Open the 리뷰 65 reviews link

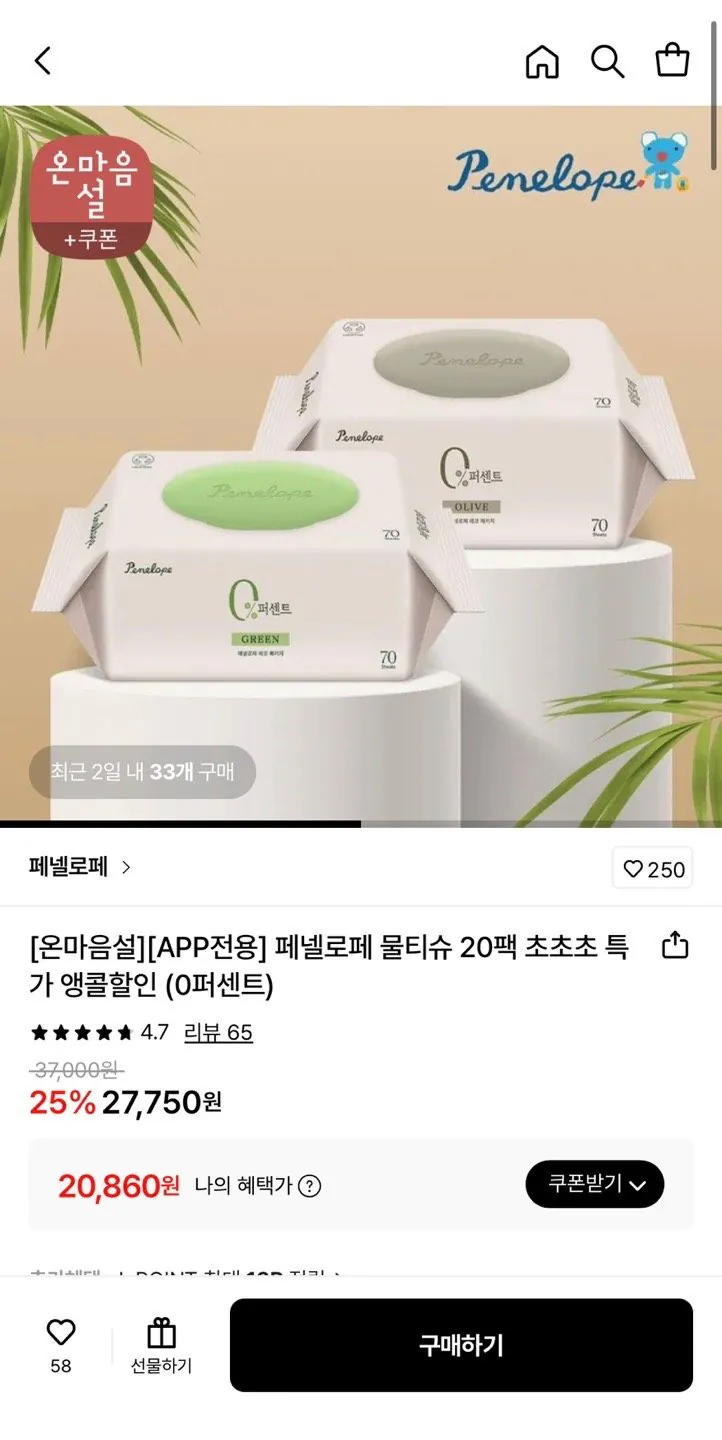coord(216,1032)
